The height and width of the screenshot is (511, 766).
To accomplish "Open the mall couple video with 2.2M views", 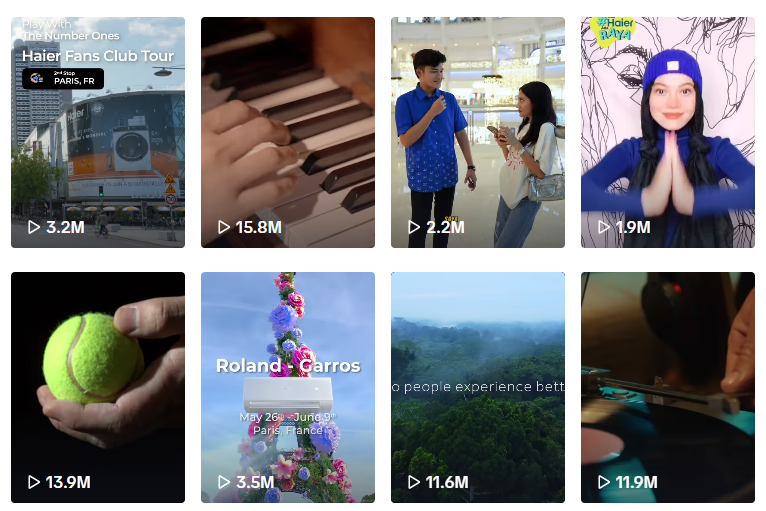I will (478, 132).
